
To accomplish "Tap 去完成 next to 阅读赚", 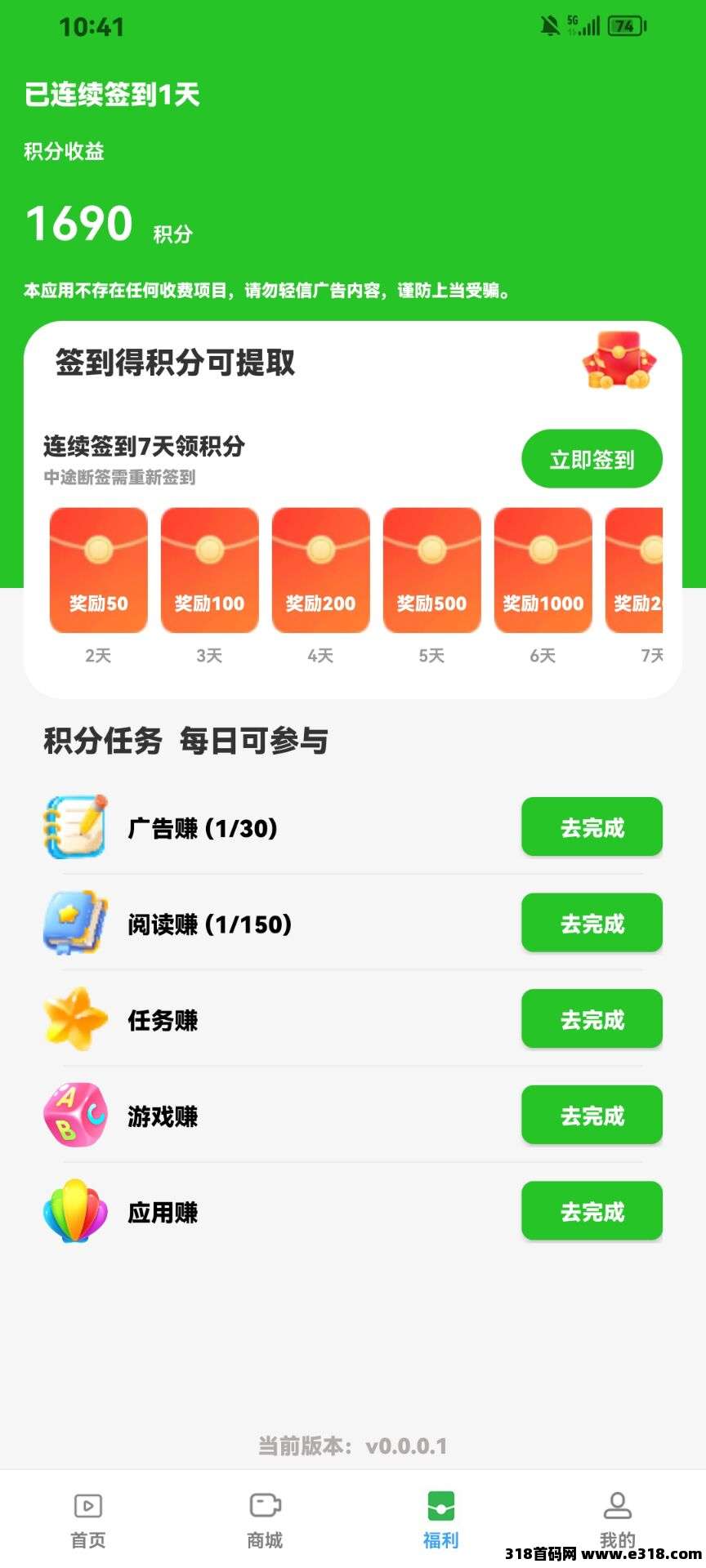I will tap(592, 923).
